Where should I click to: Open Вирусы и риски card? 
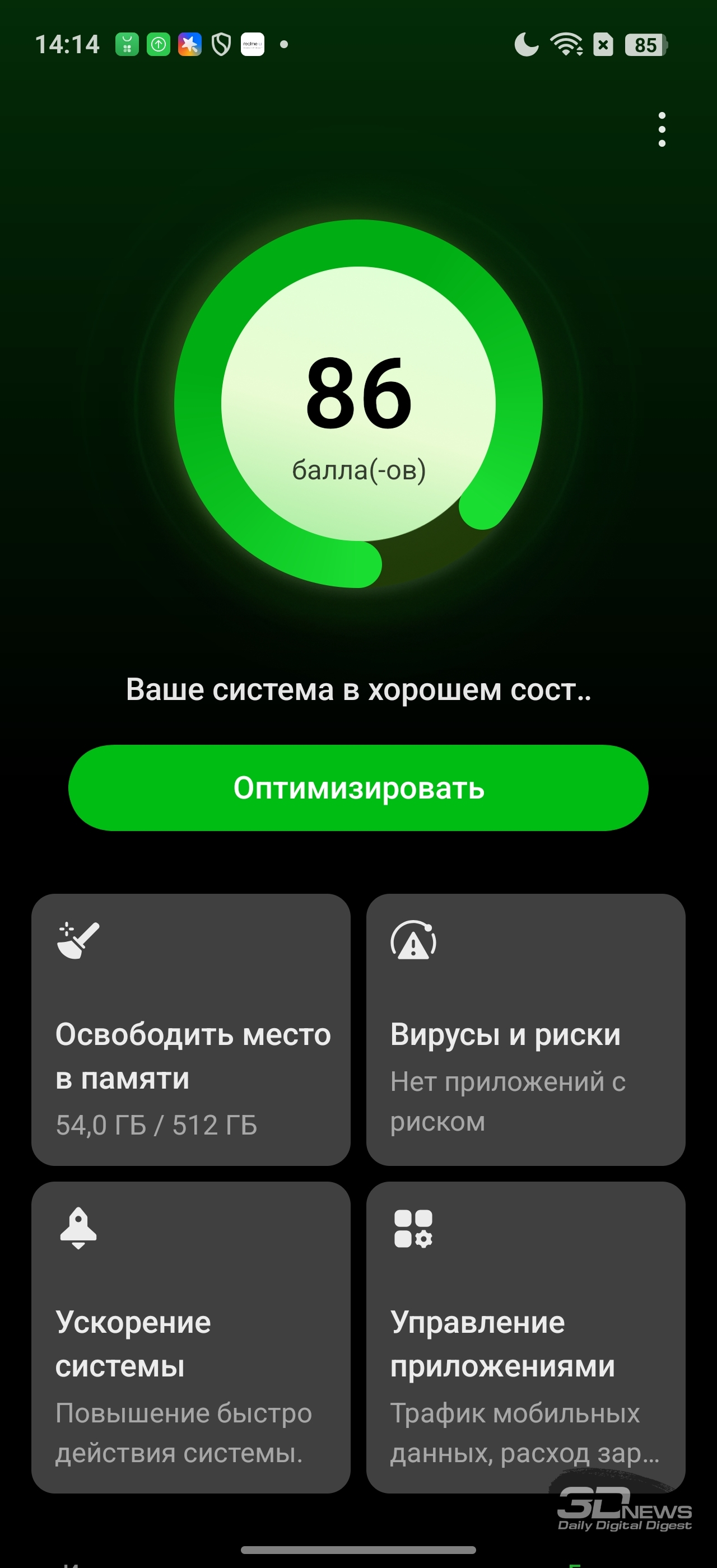point(525,1029)
